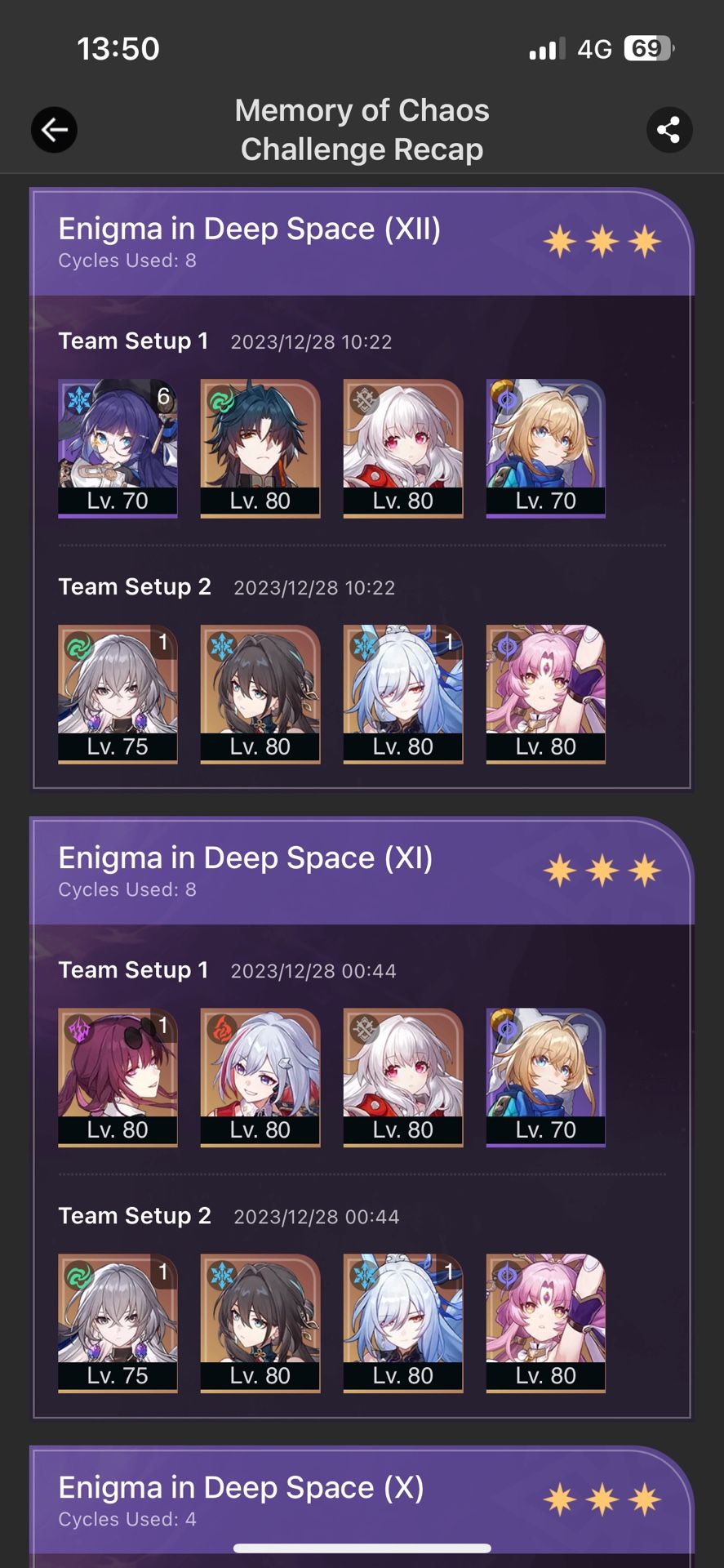Go back using the arrow button

[54, 130]
